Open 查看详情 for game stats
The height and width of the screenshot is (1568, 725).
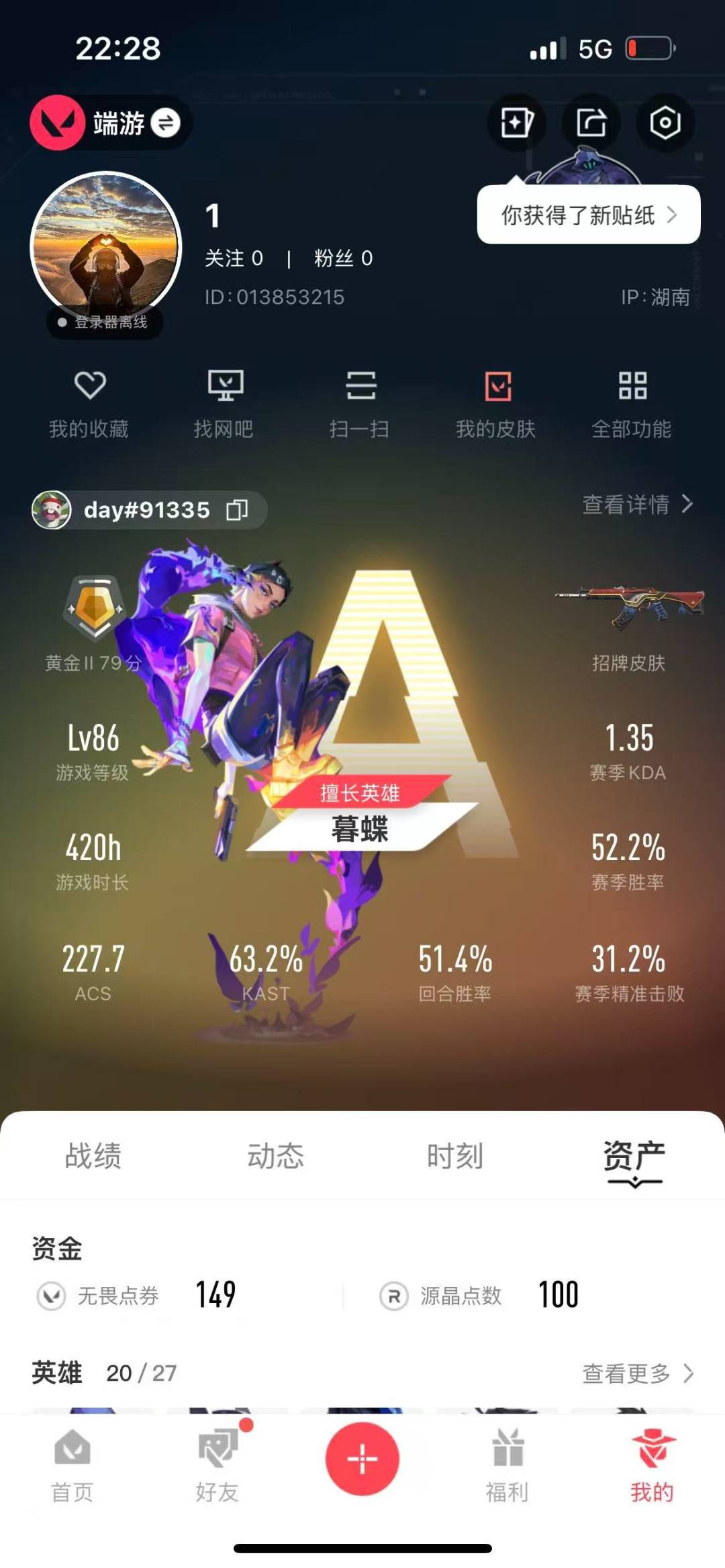click(636, 504)
